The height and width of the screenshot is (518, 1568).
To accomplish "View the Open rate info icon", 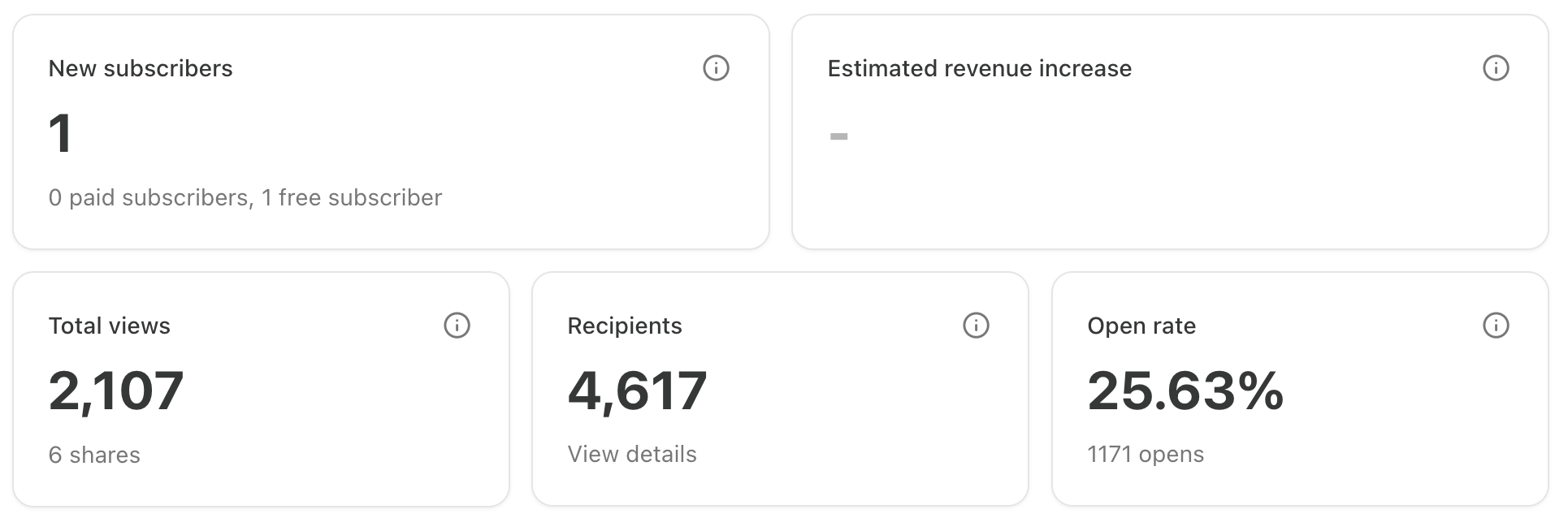I will pyautogui.click(x=1496, y=326).
